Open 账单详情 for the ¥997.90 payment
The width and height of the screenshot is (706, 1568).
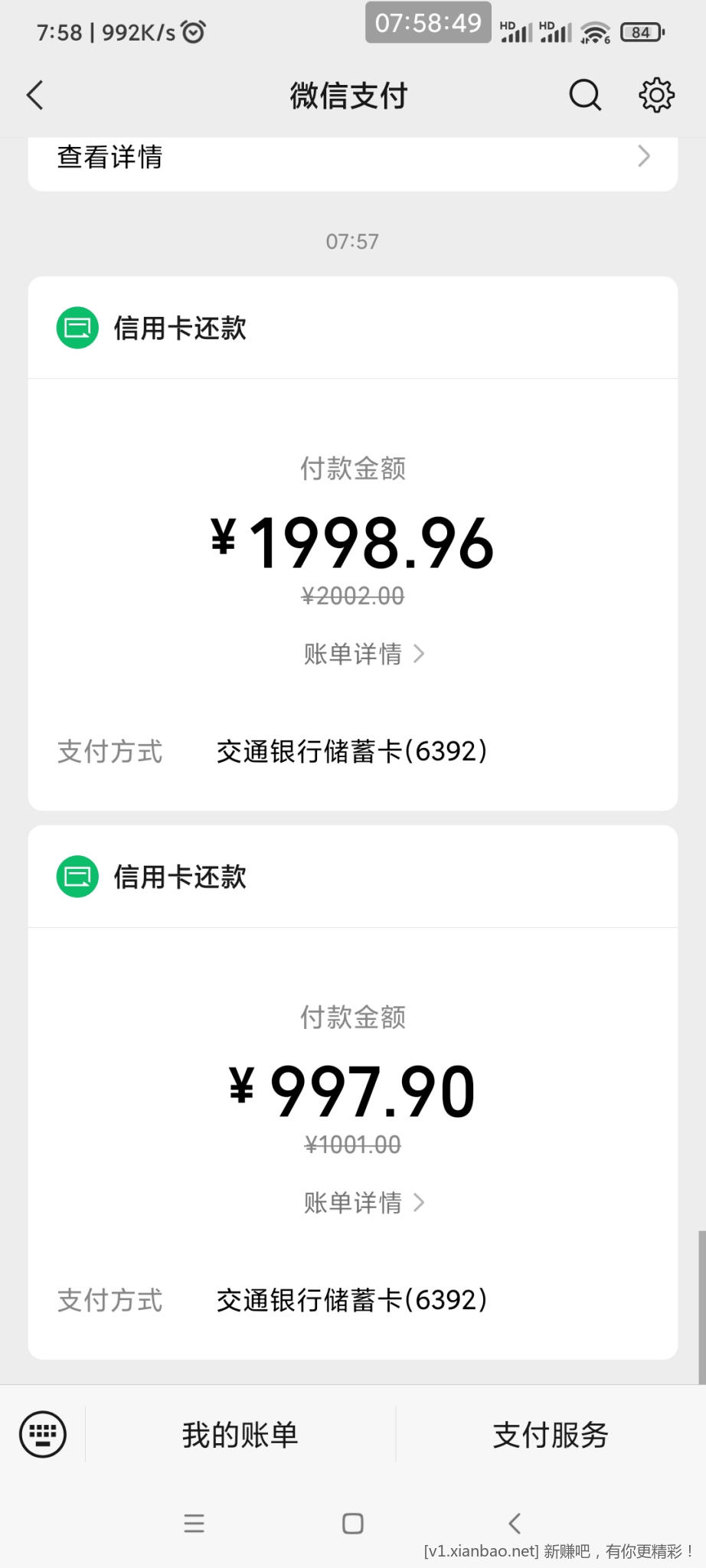coord(364,1203)
